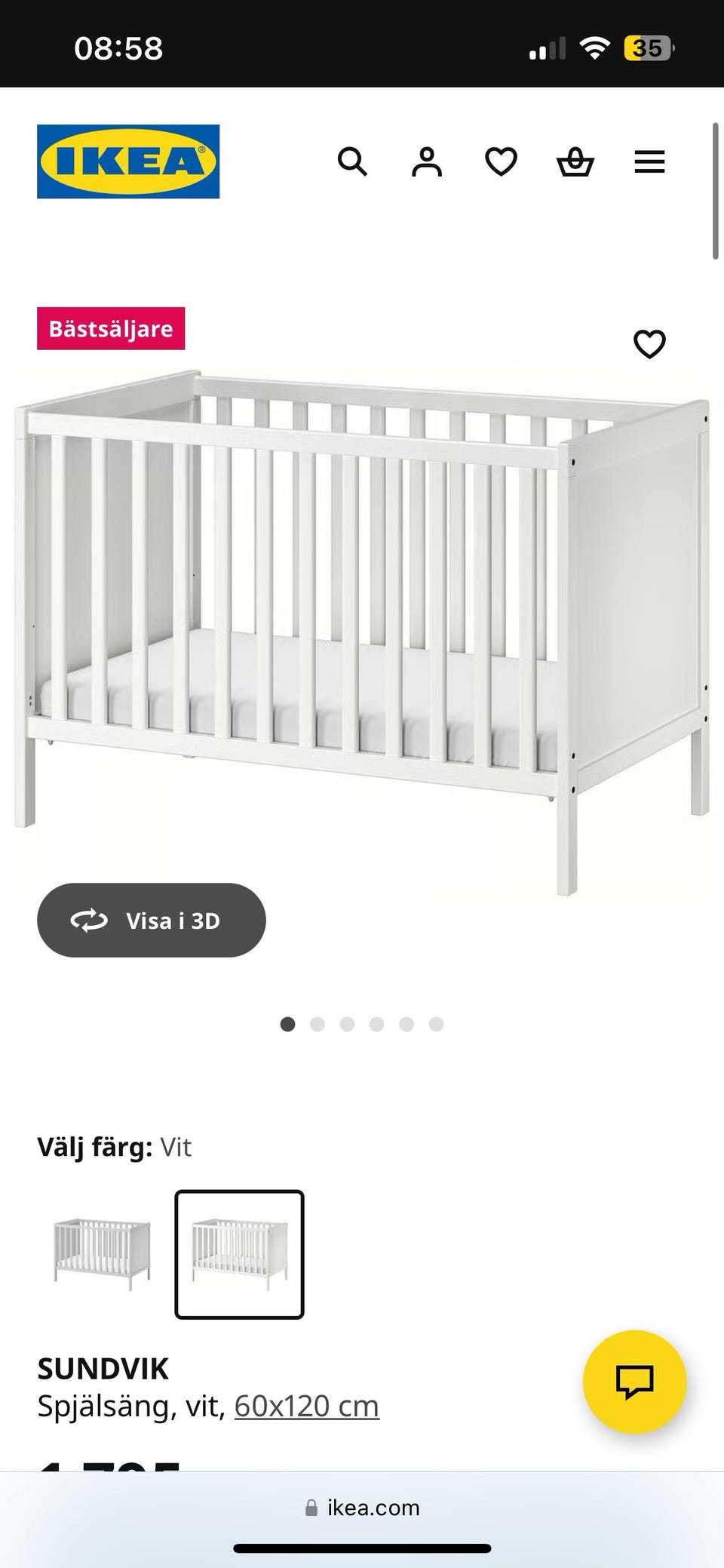The width and height of the screenshot is (724, 1568).
Task: Select the grey crib color option
Action: pos(102,1254)
